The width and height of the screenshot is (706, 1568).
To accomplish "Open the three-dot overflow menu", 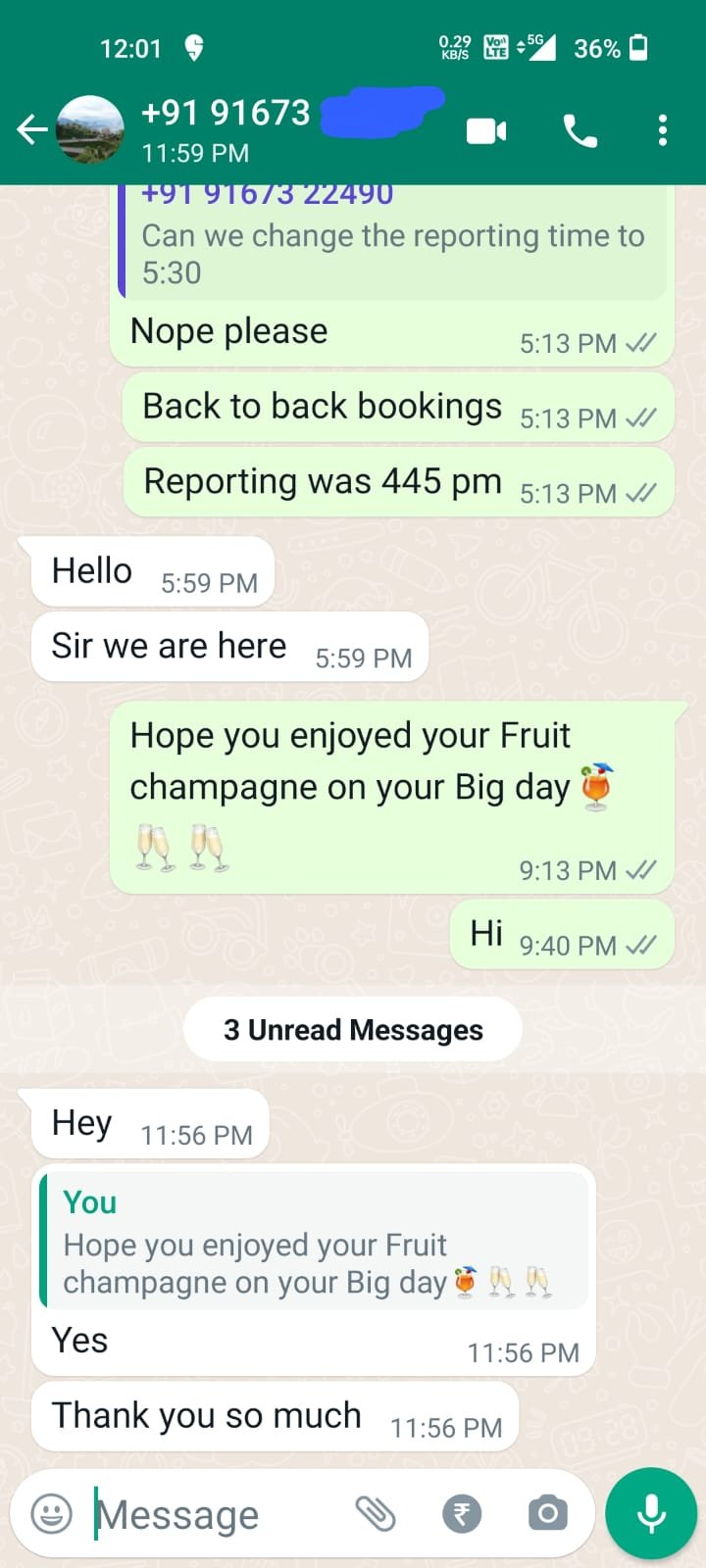I will [663, 130].
